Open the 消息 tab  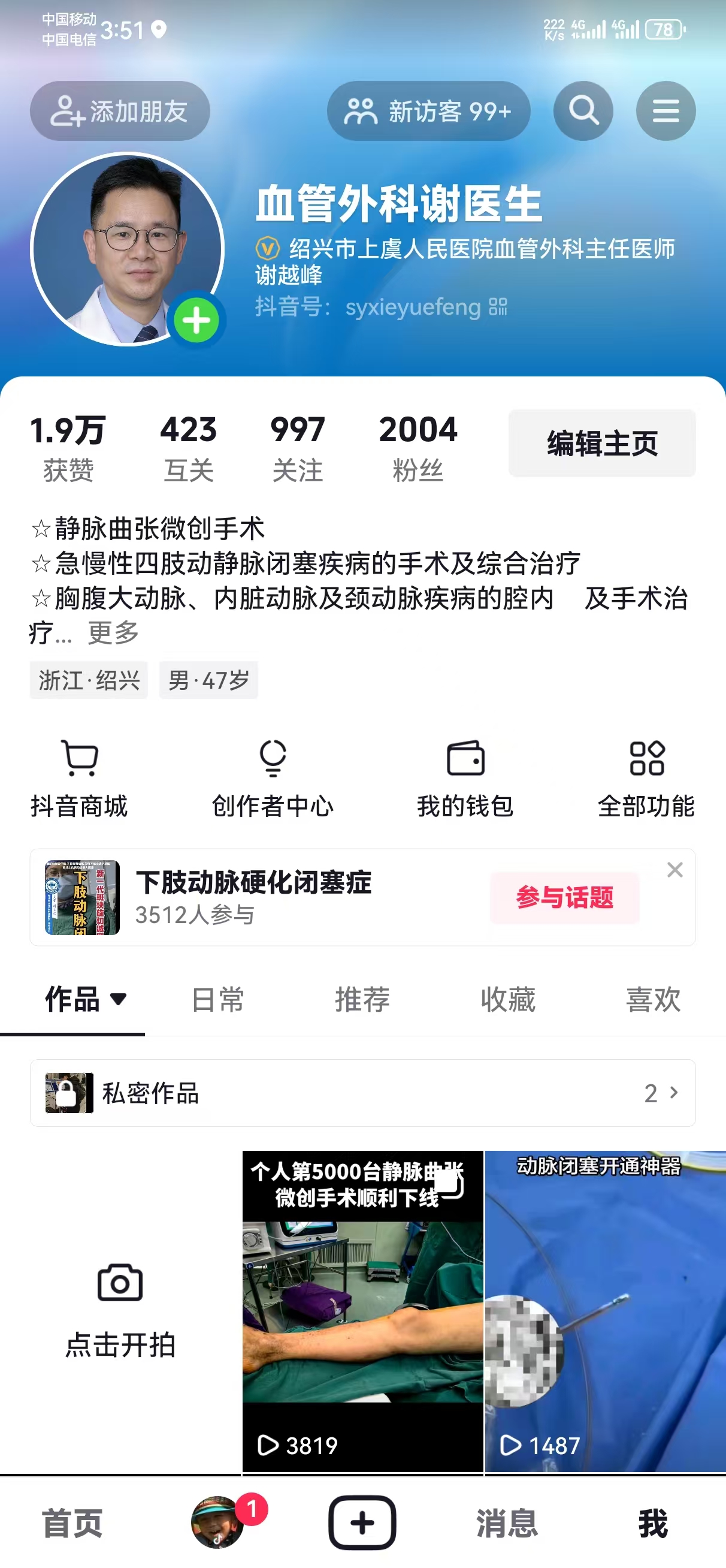coord(507,1523)
